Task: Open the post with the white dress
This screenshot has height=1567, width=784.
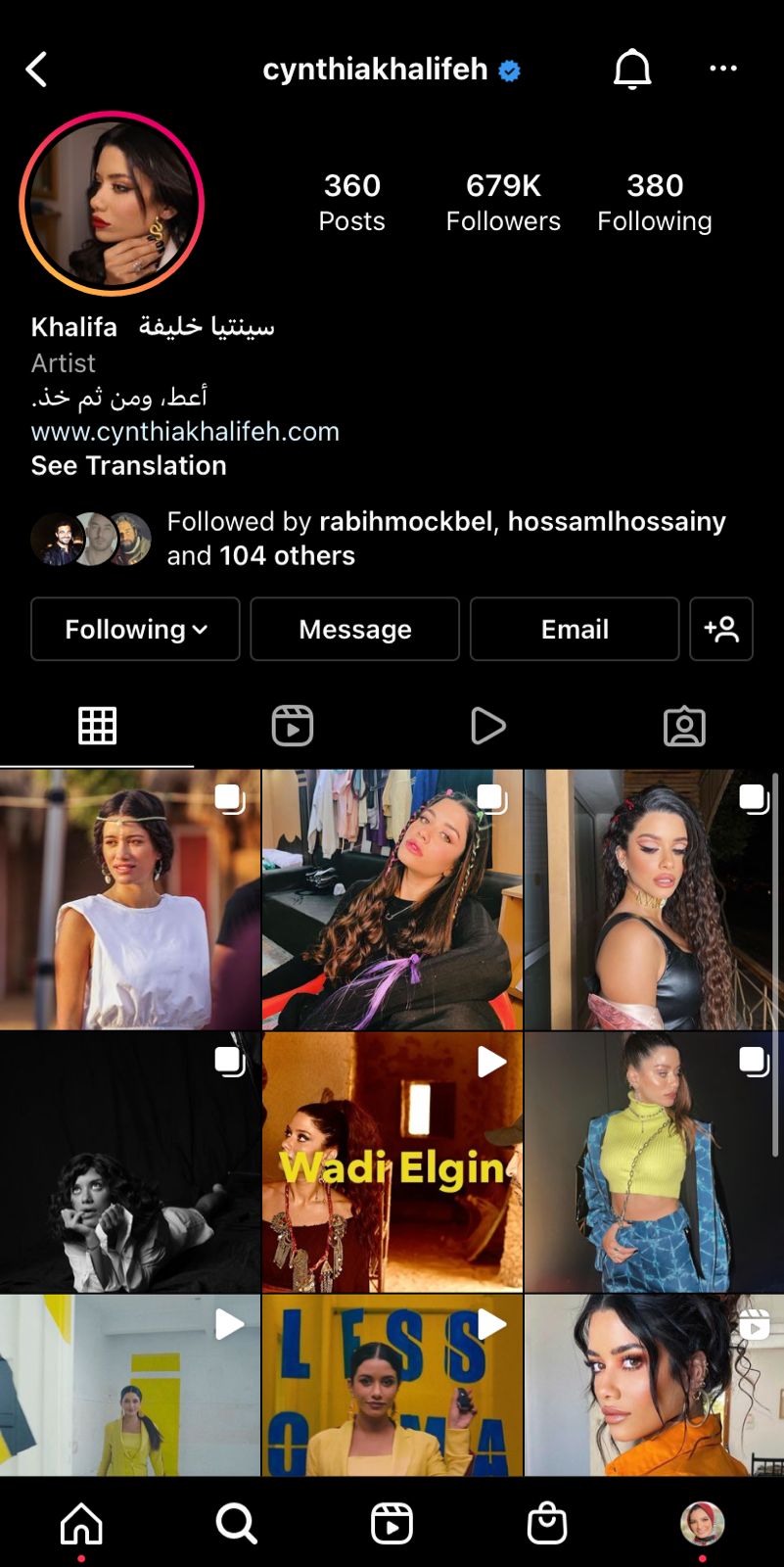Action: (x=130, y=900)
